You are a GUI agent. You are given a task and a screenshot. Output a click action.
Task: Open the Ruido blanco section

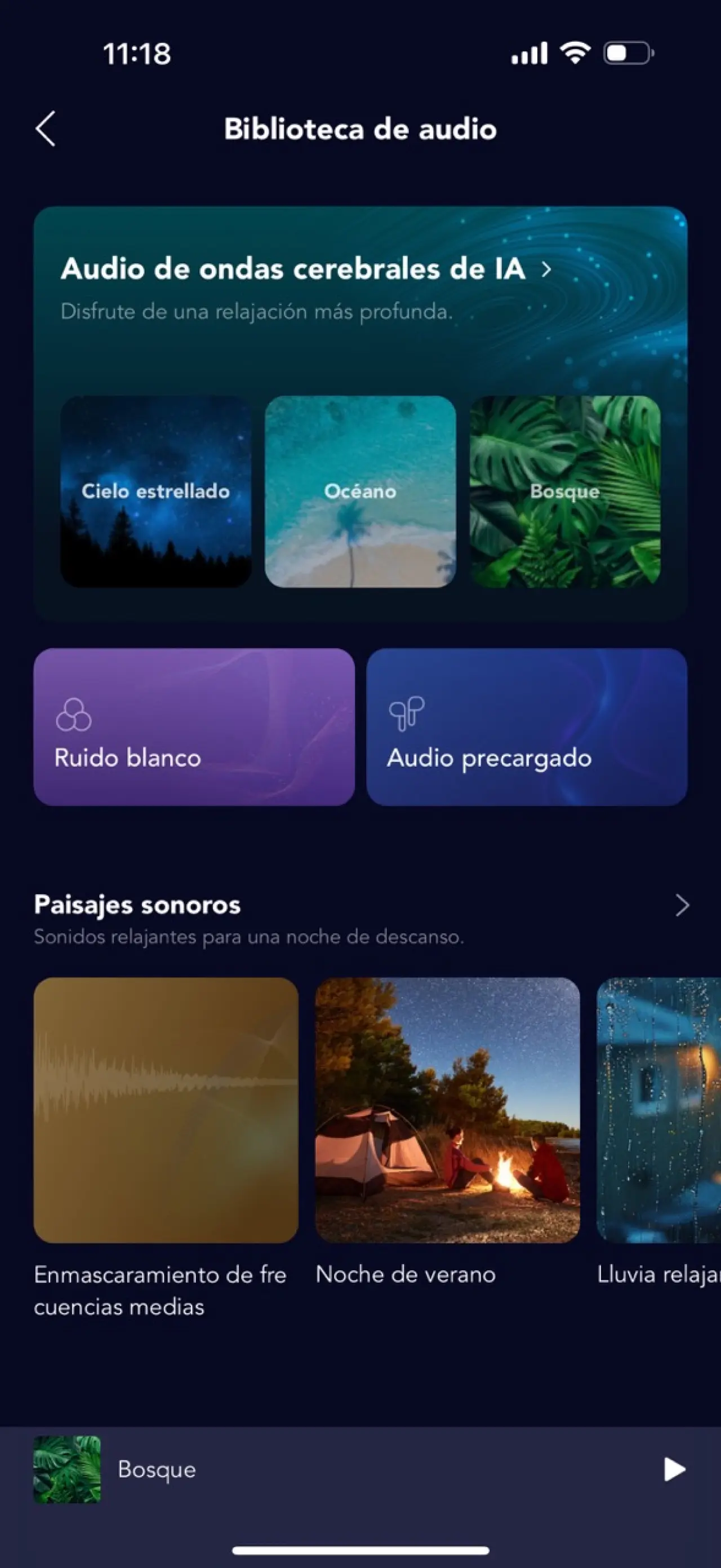[194, 727]
